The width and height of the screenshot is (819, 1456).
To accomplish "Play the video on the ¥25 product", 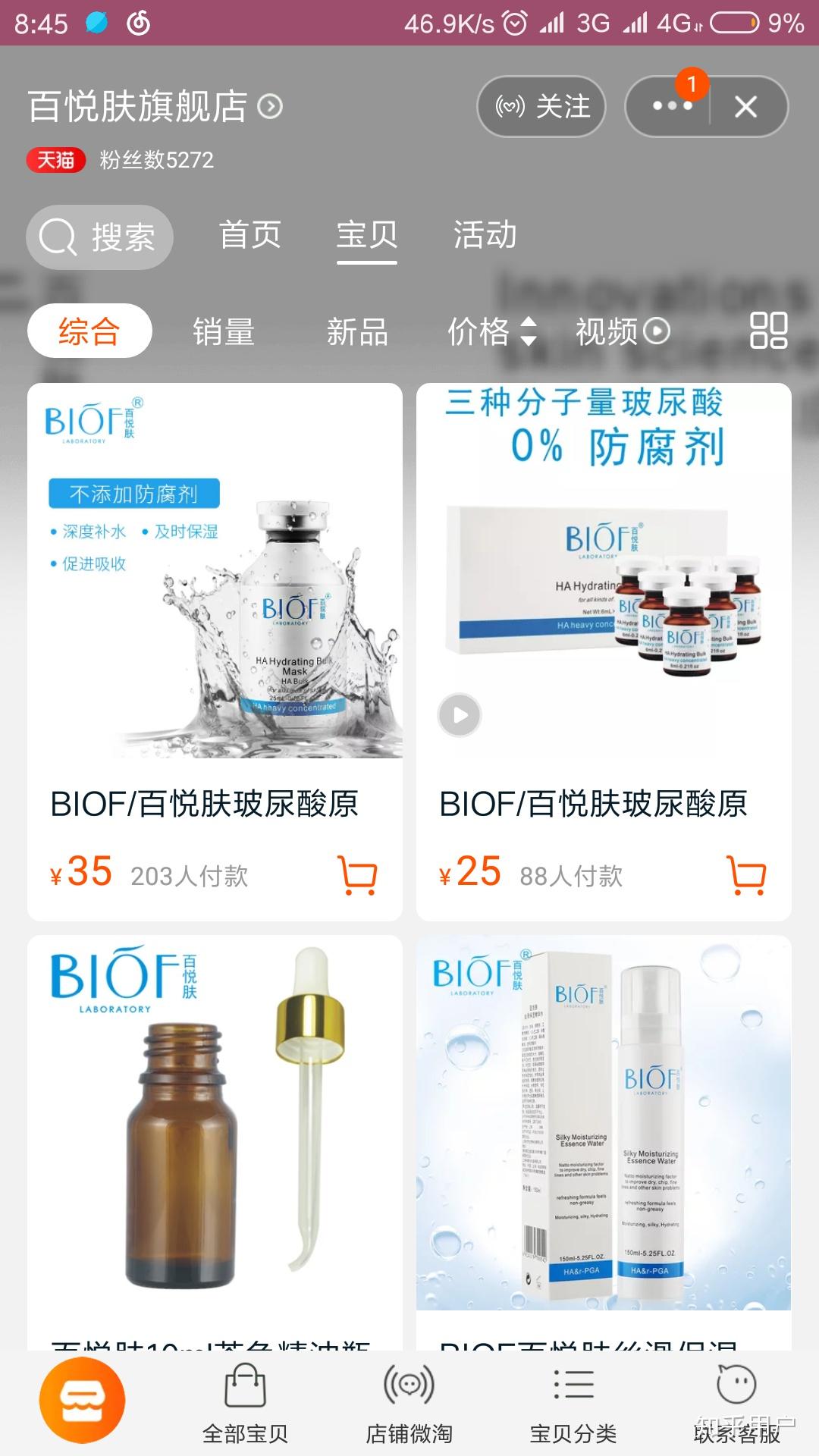I will coord(460,715).
